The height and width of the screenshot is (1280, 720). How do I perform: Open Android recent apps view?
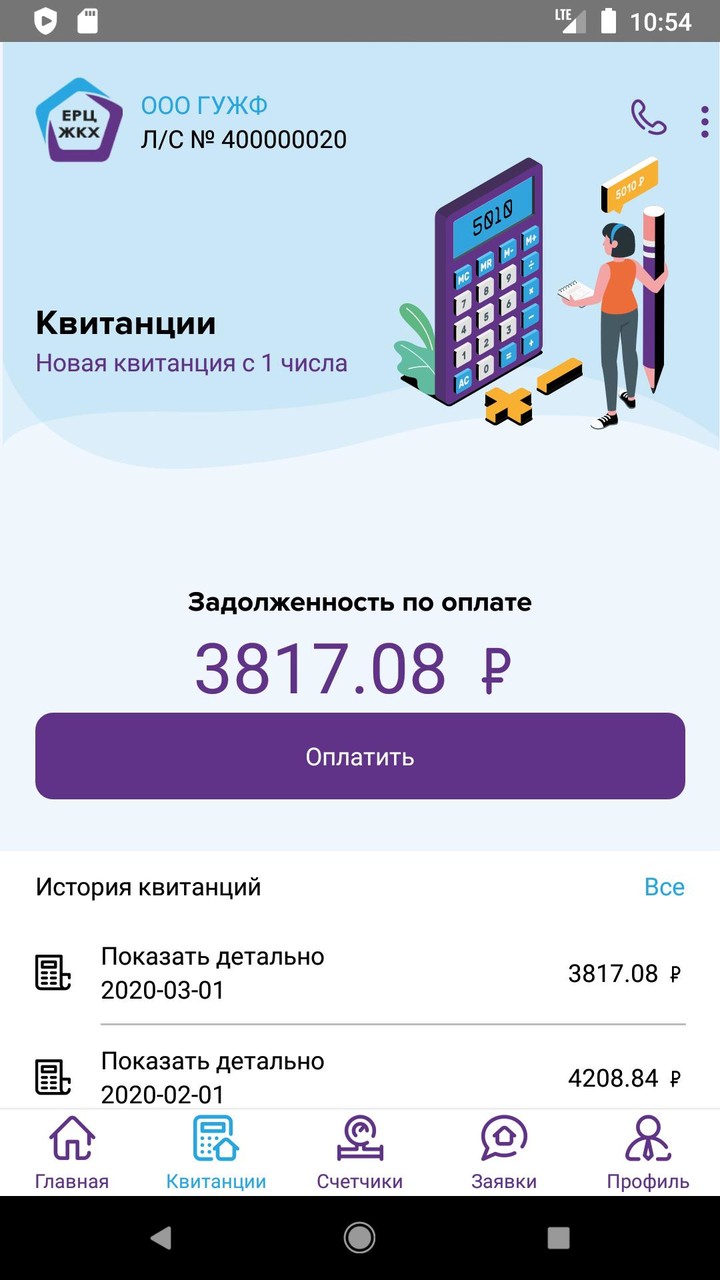(x=557, y=1238)
